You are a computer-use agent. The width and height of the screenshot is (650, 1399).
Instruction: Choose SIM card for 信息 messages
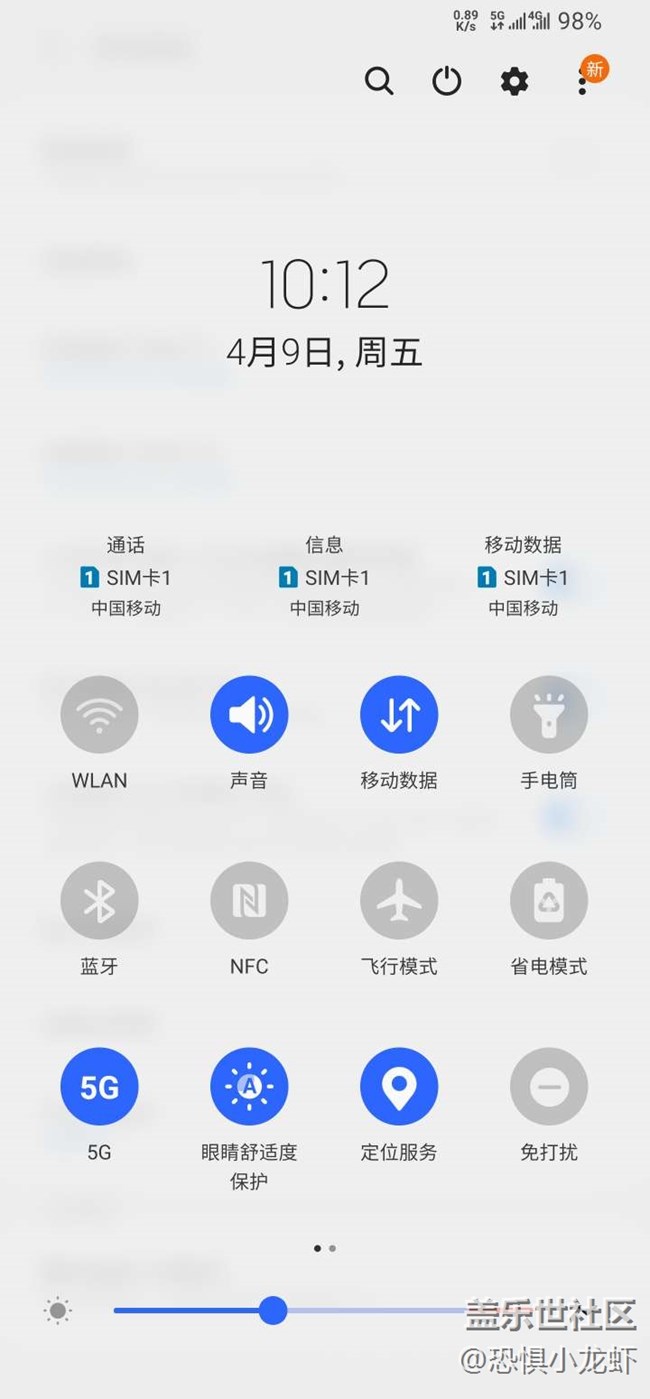click(324, 577)
